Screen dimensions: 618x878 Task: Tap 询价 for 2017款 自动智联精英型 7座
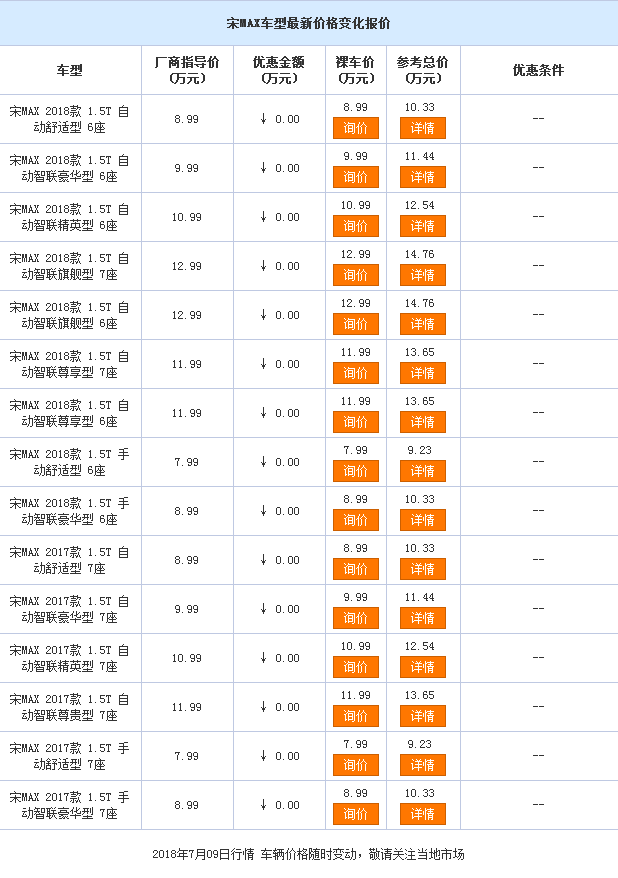(355, 667)
